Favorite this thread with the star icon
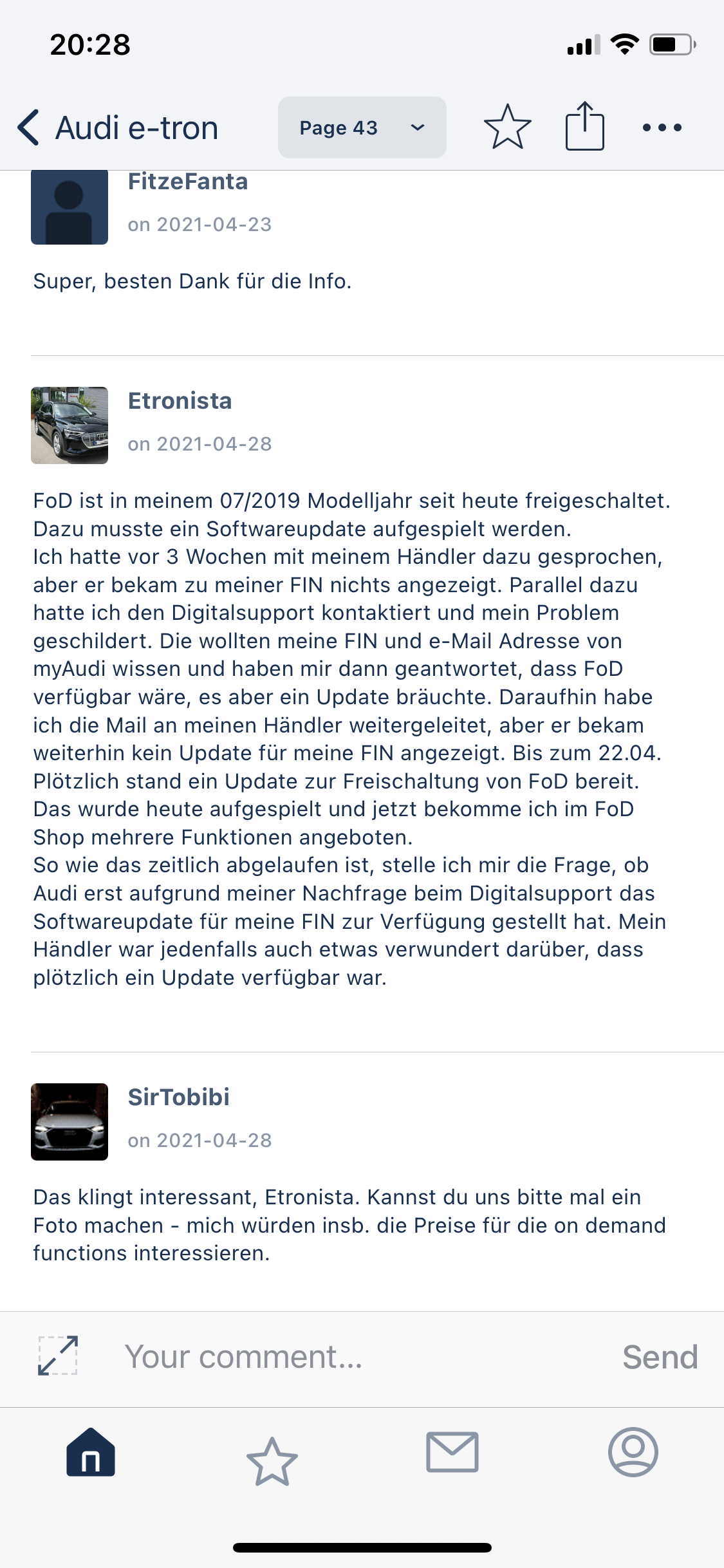The height and width of the screenshot is (1568, 724). tap(507, 127)
